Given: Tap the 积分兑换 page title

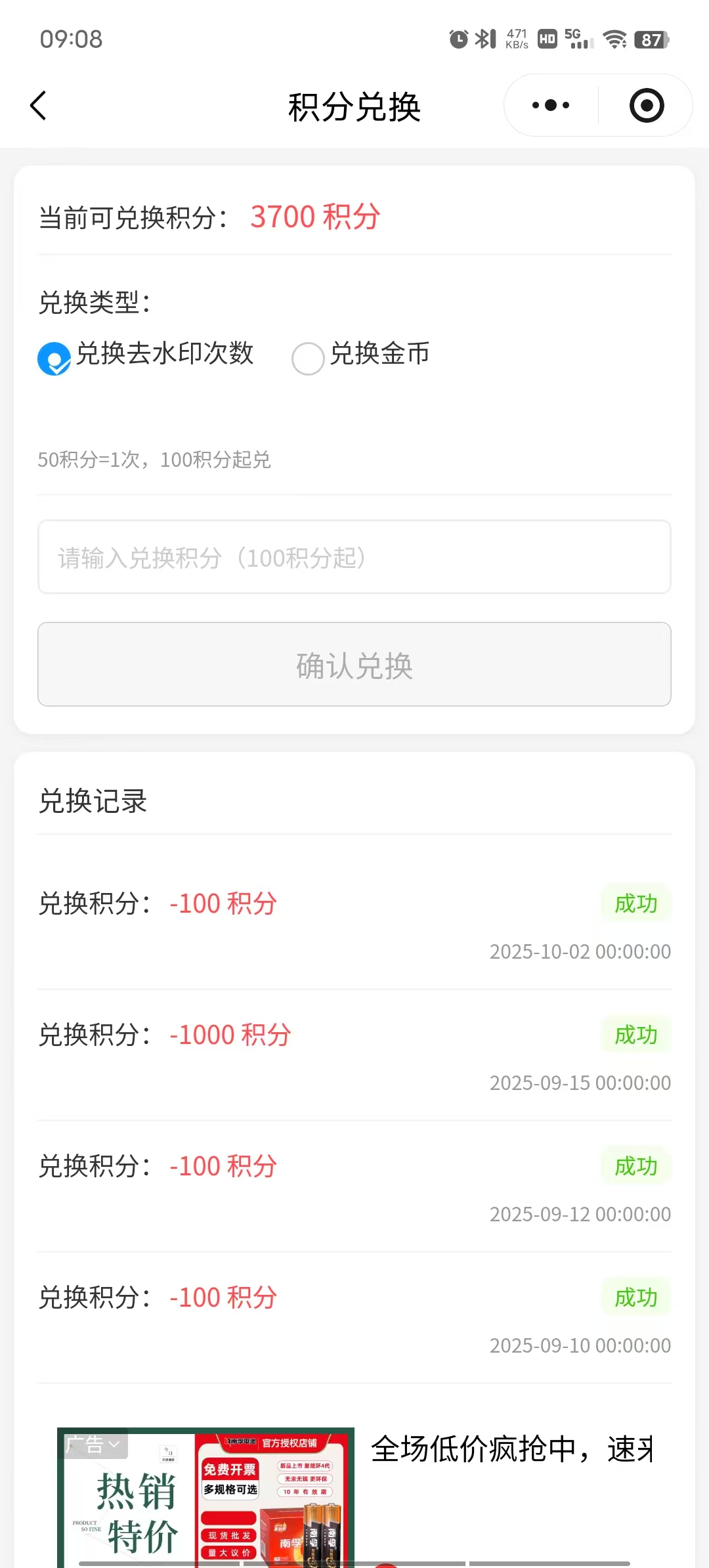Looking at the screenshot, I should click(354, 106).
